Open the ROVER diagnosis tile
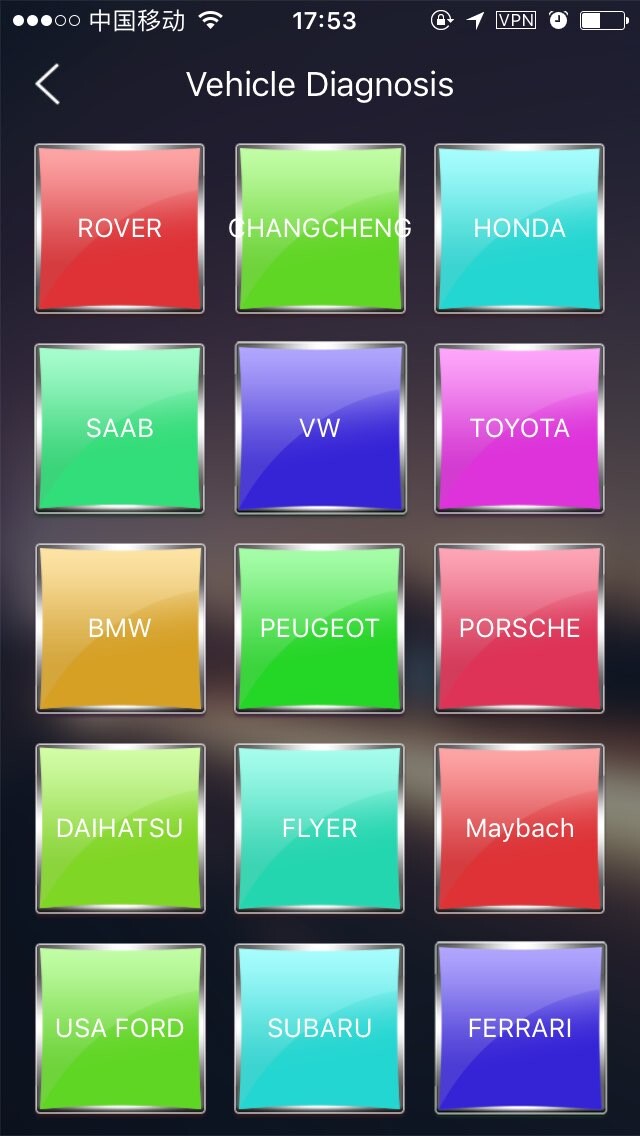This screenshot has height=1136, width=640. 120,228
